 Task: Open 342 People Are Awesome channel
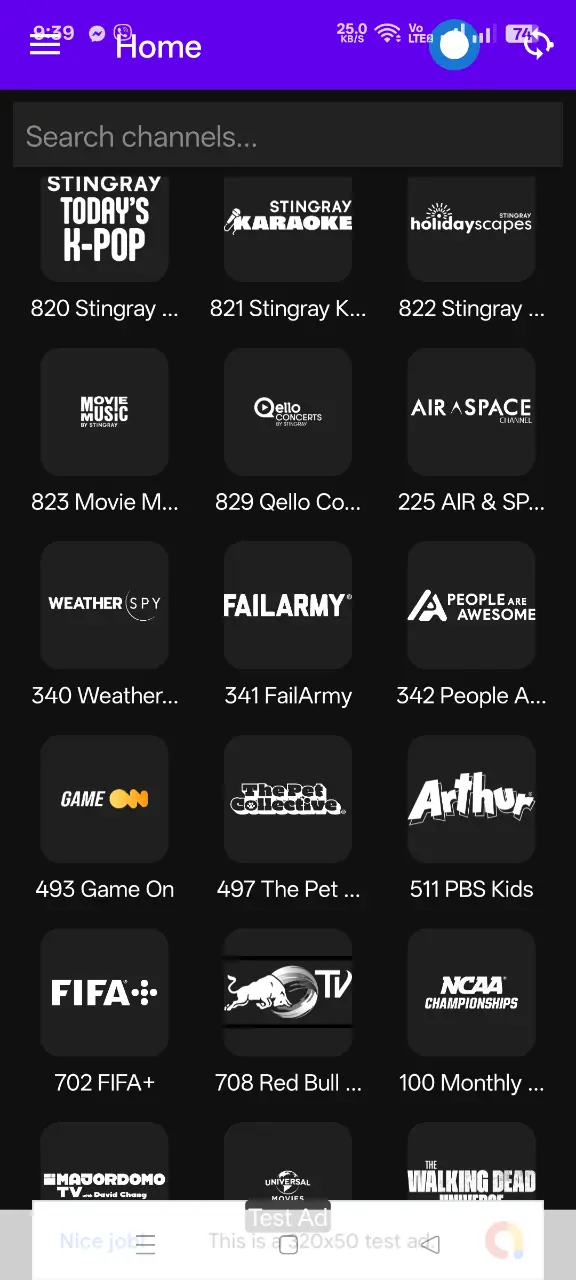[471, 624]
